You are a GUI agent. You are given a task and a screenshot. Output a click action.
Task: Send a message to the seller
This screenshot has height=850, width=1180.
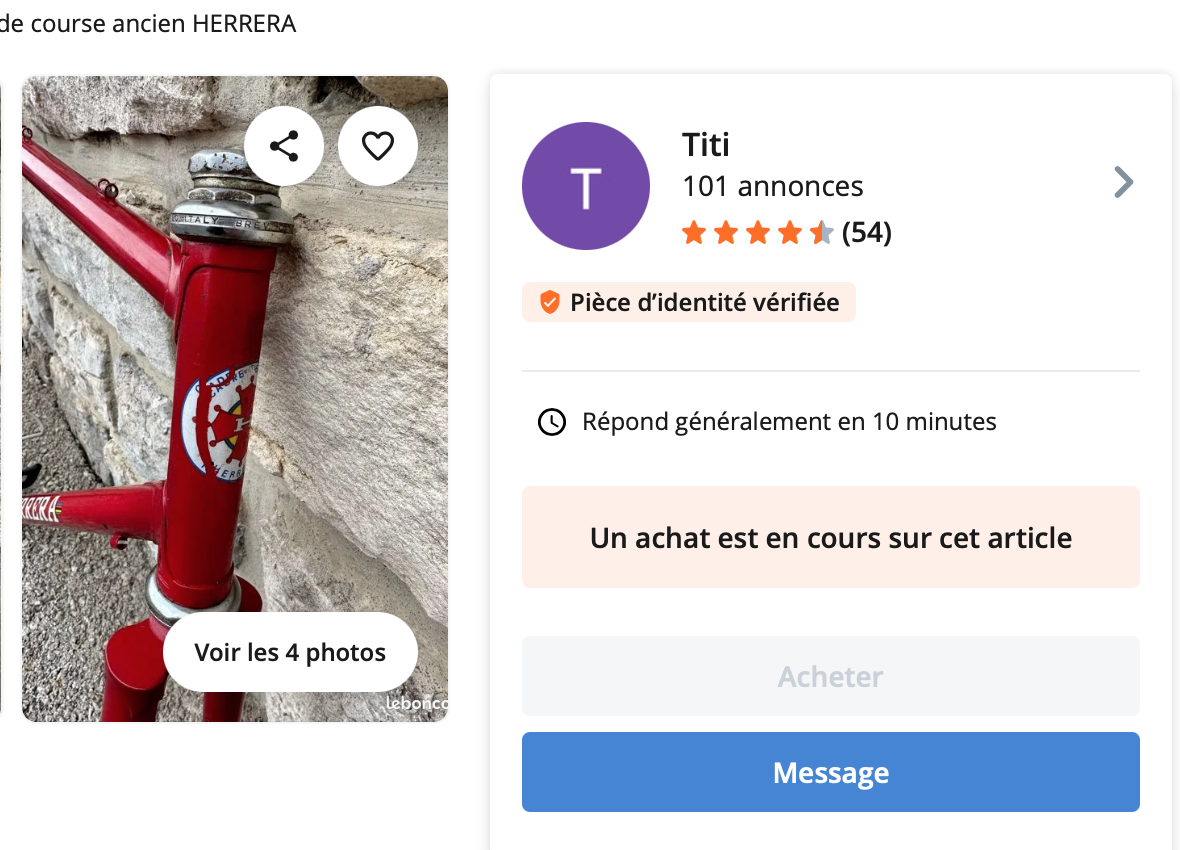tap(830, 772)
